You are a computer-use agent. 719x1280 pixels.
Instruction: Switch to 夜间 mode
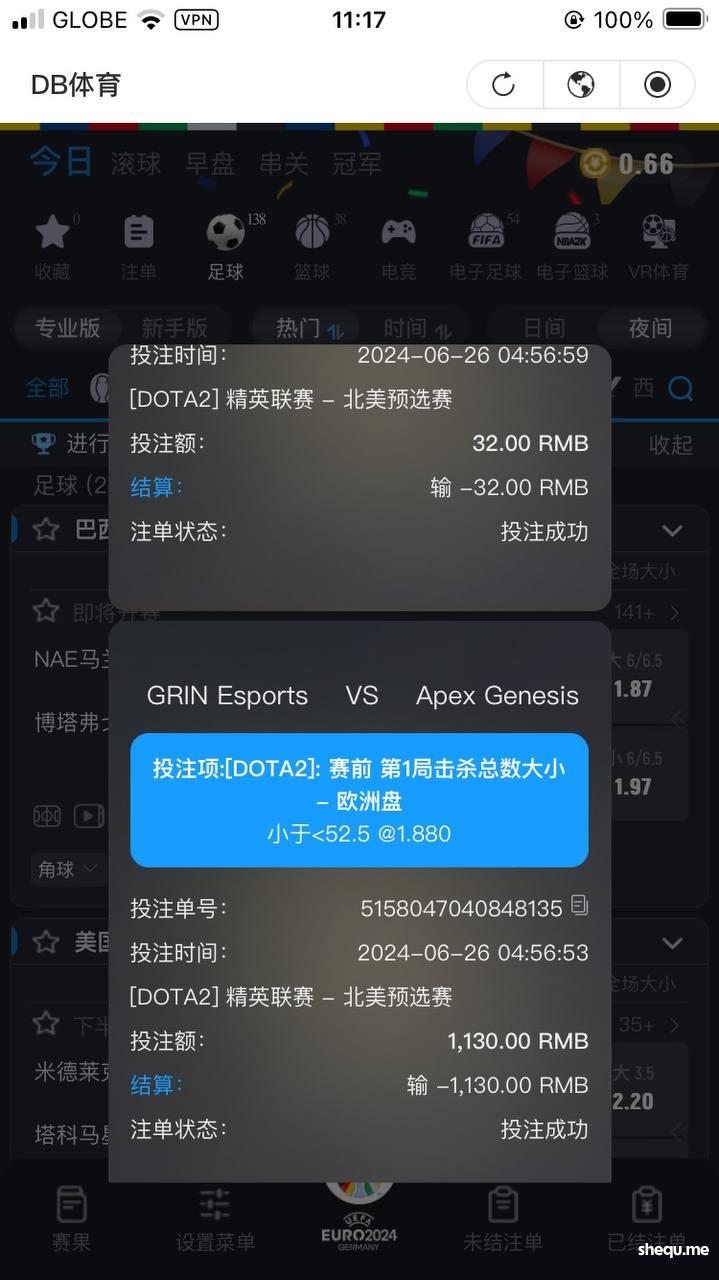point(650,328)
